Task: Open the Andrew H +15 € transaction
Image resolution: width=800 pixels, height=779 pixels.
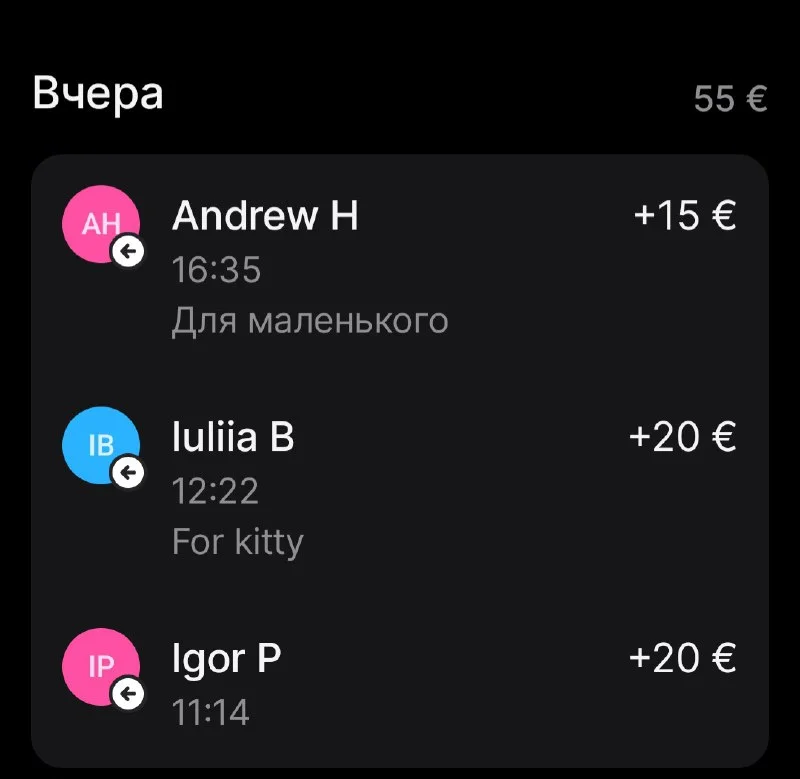Action: tap(400, 265)
